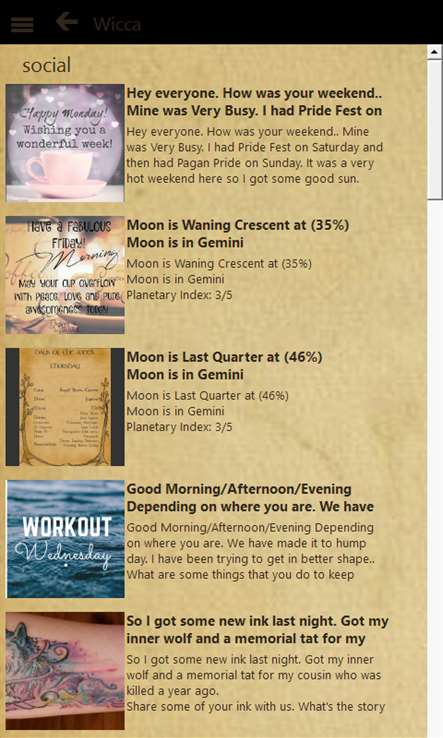Open the Good Morning/Afternoon/Evening post
This screenshot has width=443, height=738.
tap(214, 539)
